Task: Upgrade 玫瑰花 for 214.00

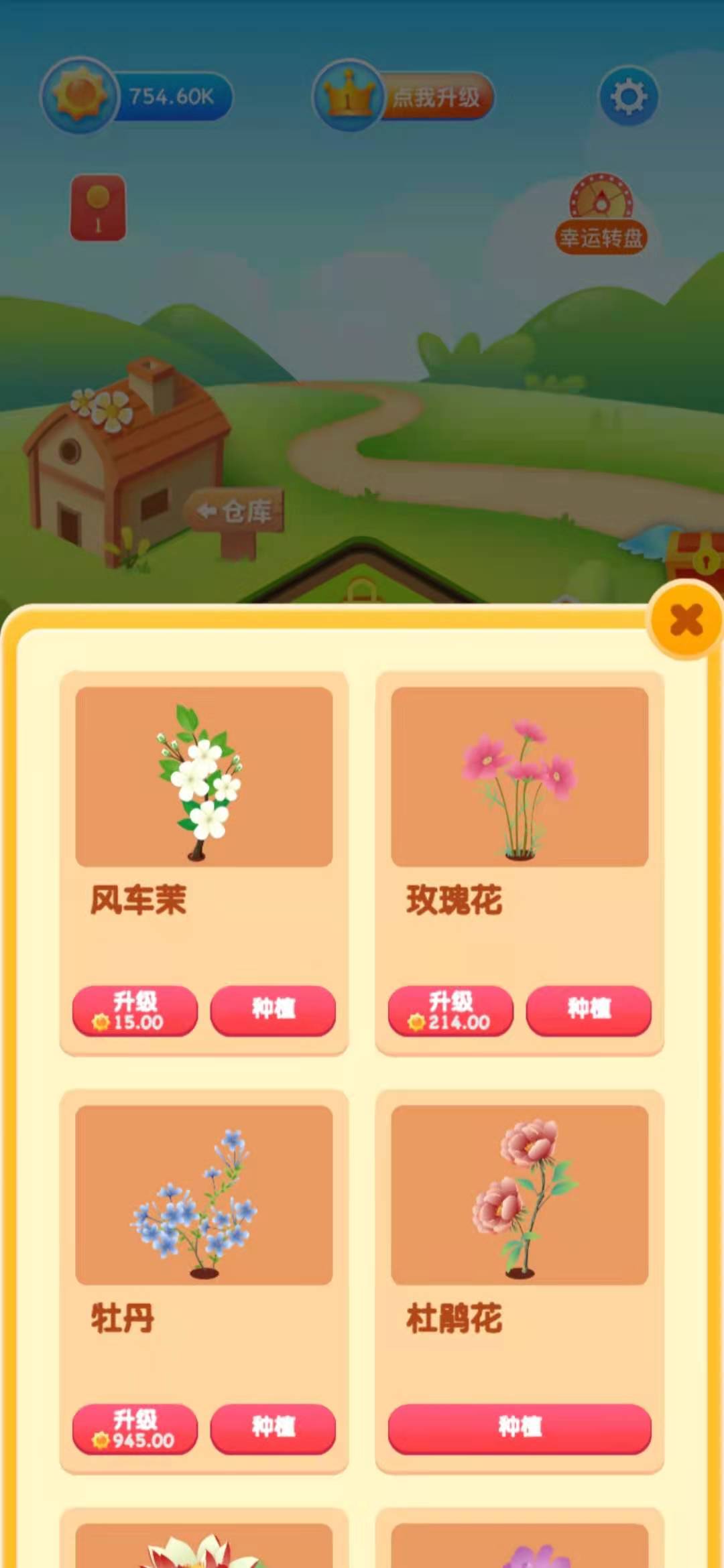Action: pyautogui.click(x=451, y=1011)
